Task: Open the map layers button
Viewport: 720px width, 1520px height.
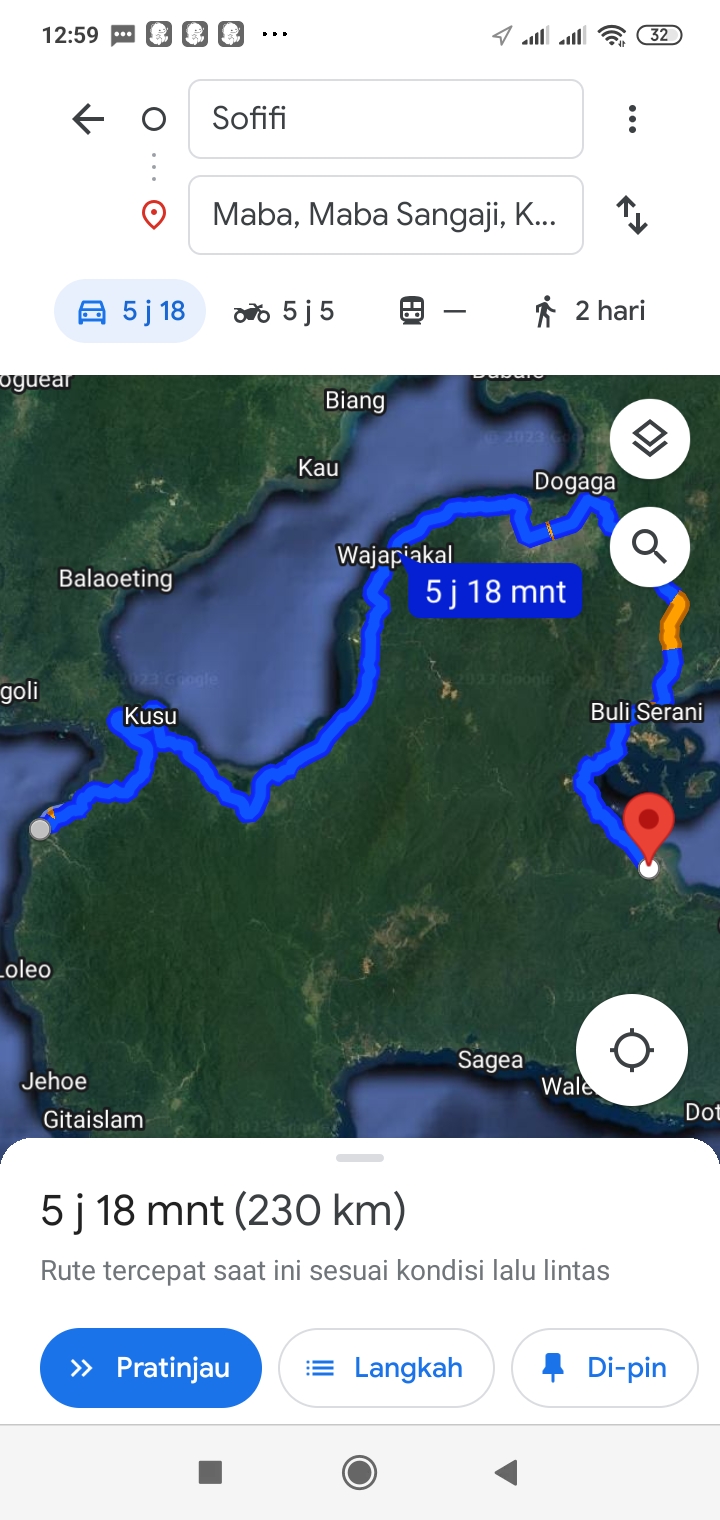Action: (650, 439)
